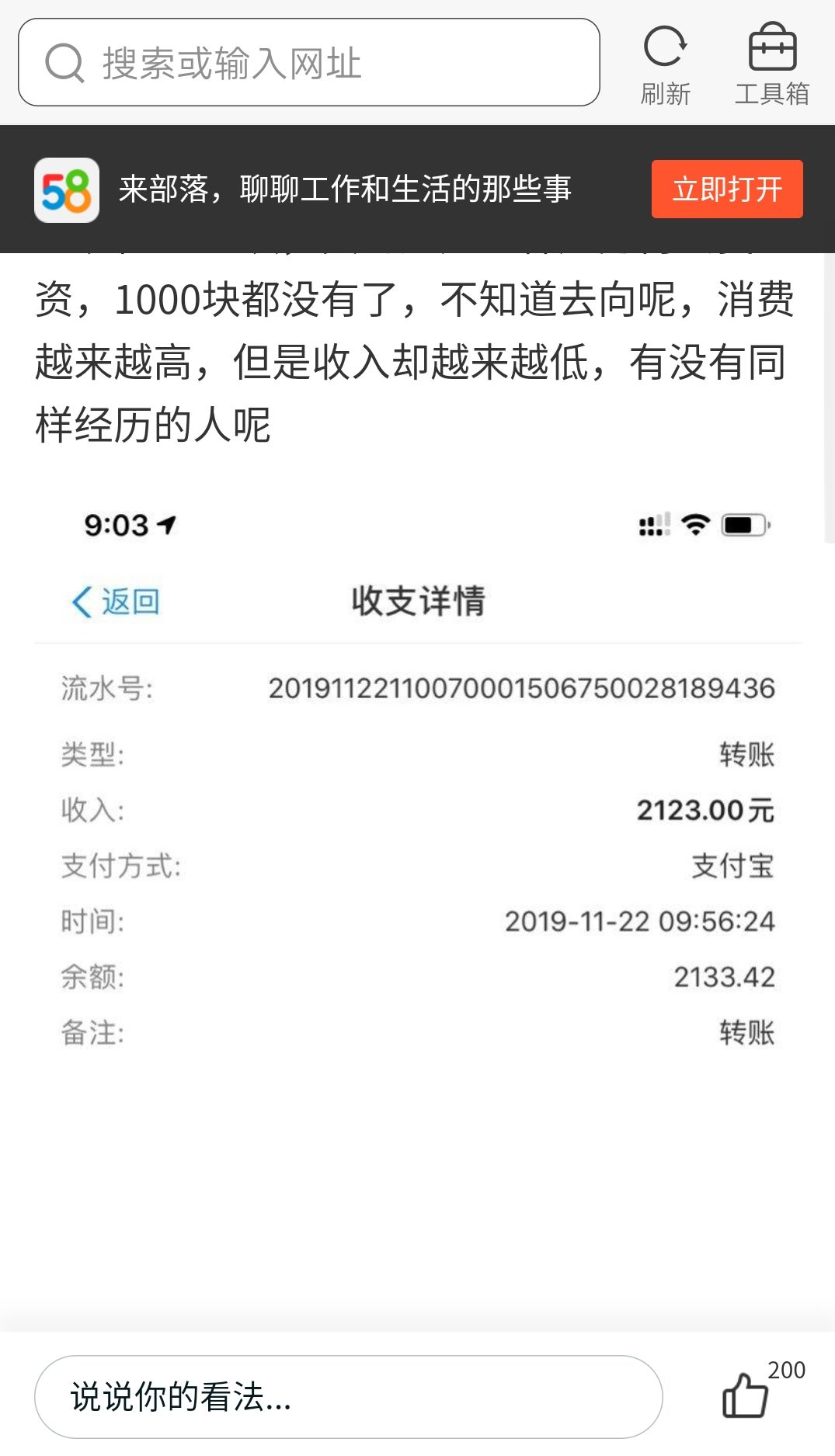
Task: Tap the 搜索或输入网址 address bar
Action: click(311, 62)
